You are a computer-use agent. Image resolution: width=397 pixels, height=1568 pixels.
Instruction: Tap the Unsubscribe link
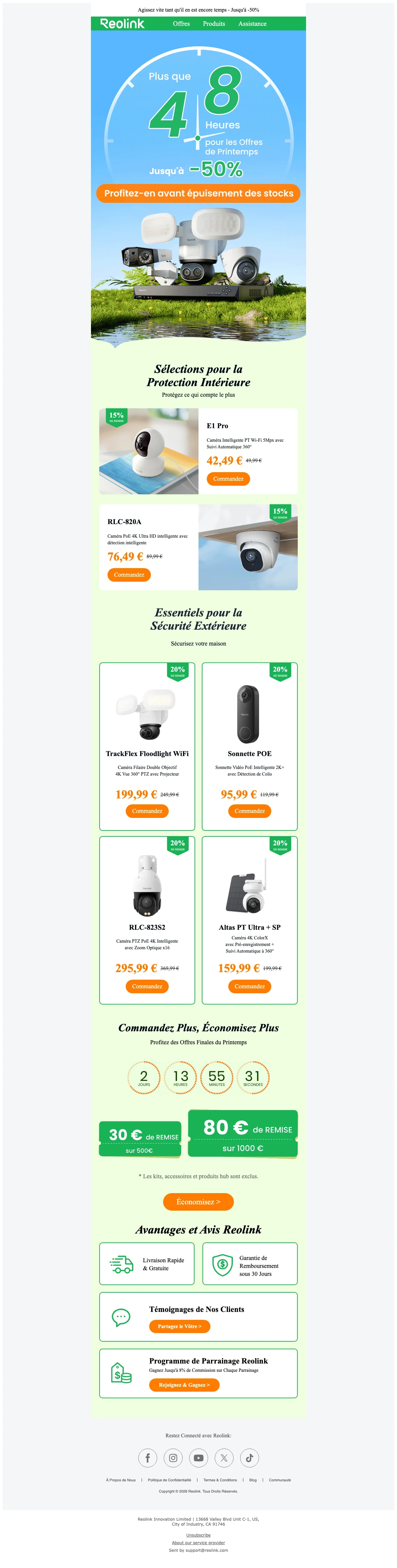click(x=198, y=1535)
